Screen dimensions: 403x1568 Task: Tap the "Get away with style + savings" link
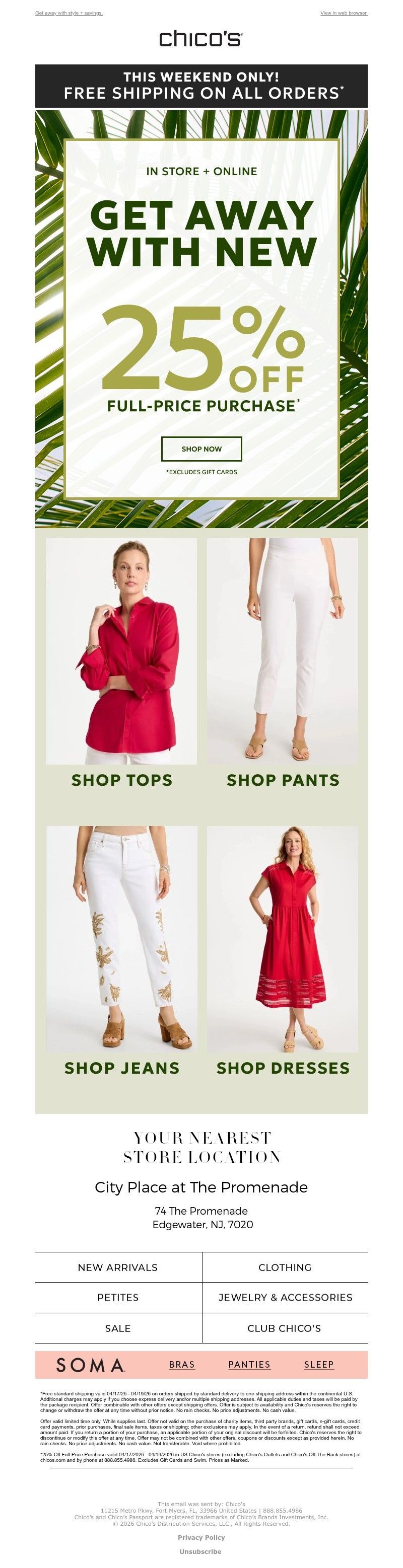coord(69,13)
